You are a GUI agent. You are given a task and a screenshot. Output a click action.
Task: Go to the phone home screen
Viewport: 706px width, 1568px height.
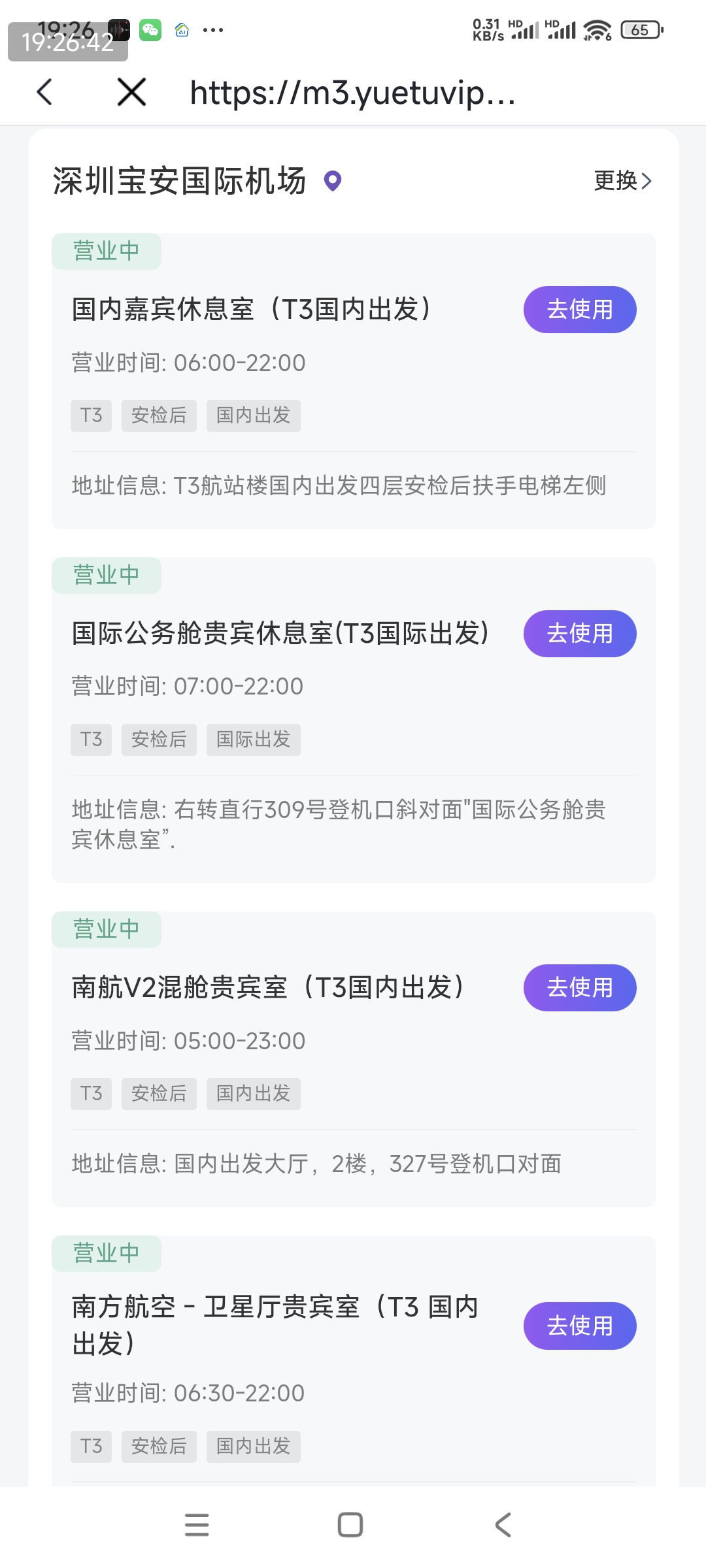pyautogui.click(x=350, y=1525)
